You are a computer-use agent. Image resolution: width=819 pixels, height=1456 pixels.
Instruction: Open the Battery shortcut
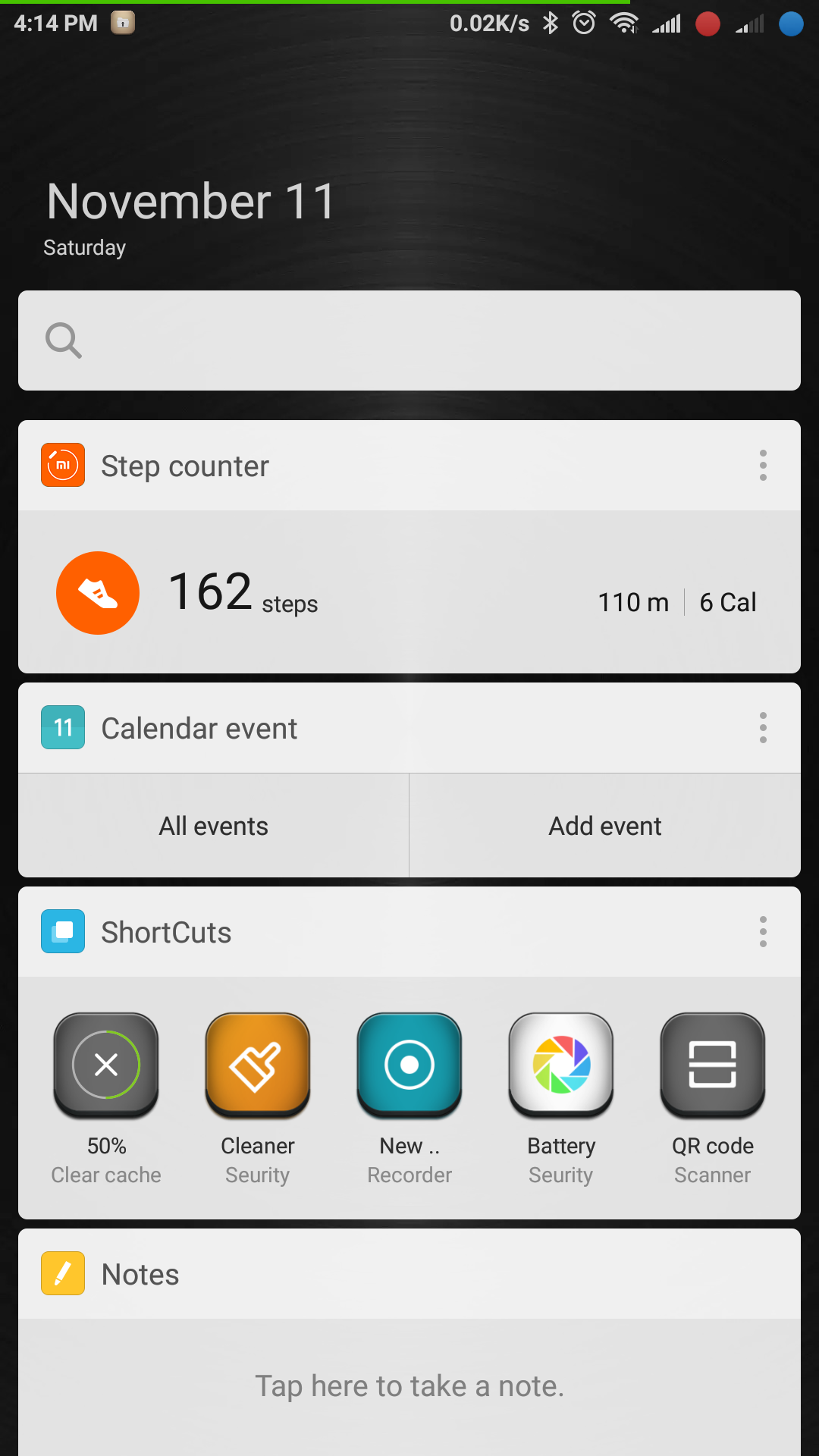coord(561,1100)
